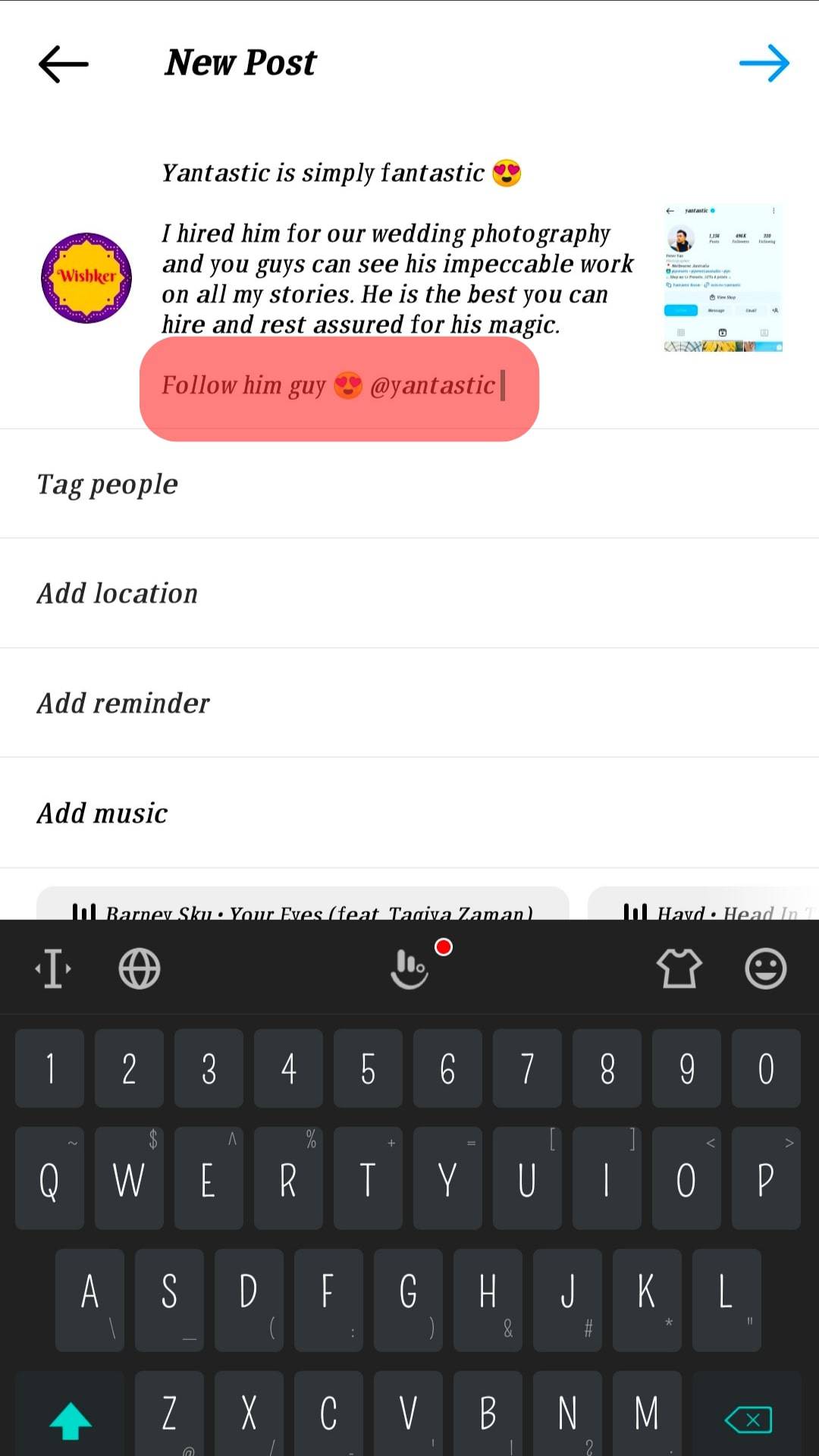
Task: Go back from New Post
Action: [x=64, y=64]
